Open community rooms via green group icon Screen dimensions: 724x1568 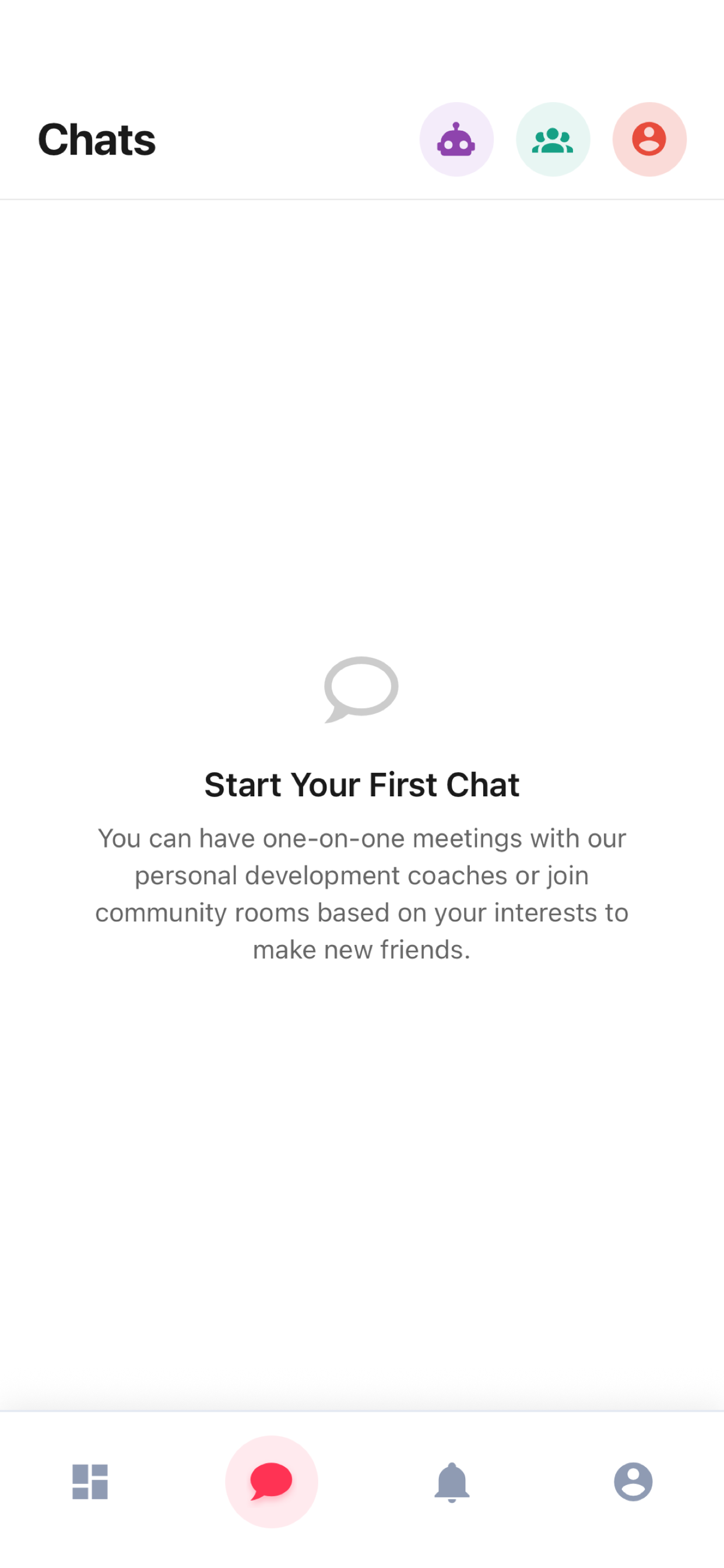[x=553, y=139]
